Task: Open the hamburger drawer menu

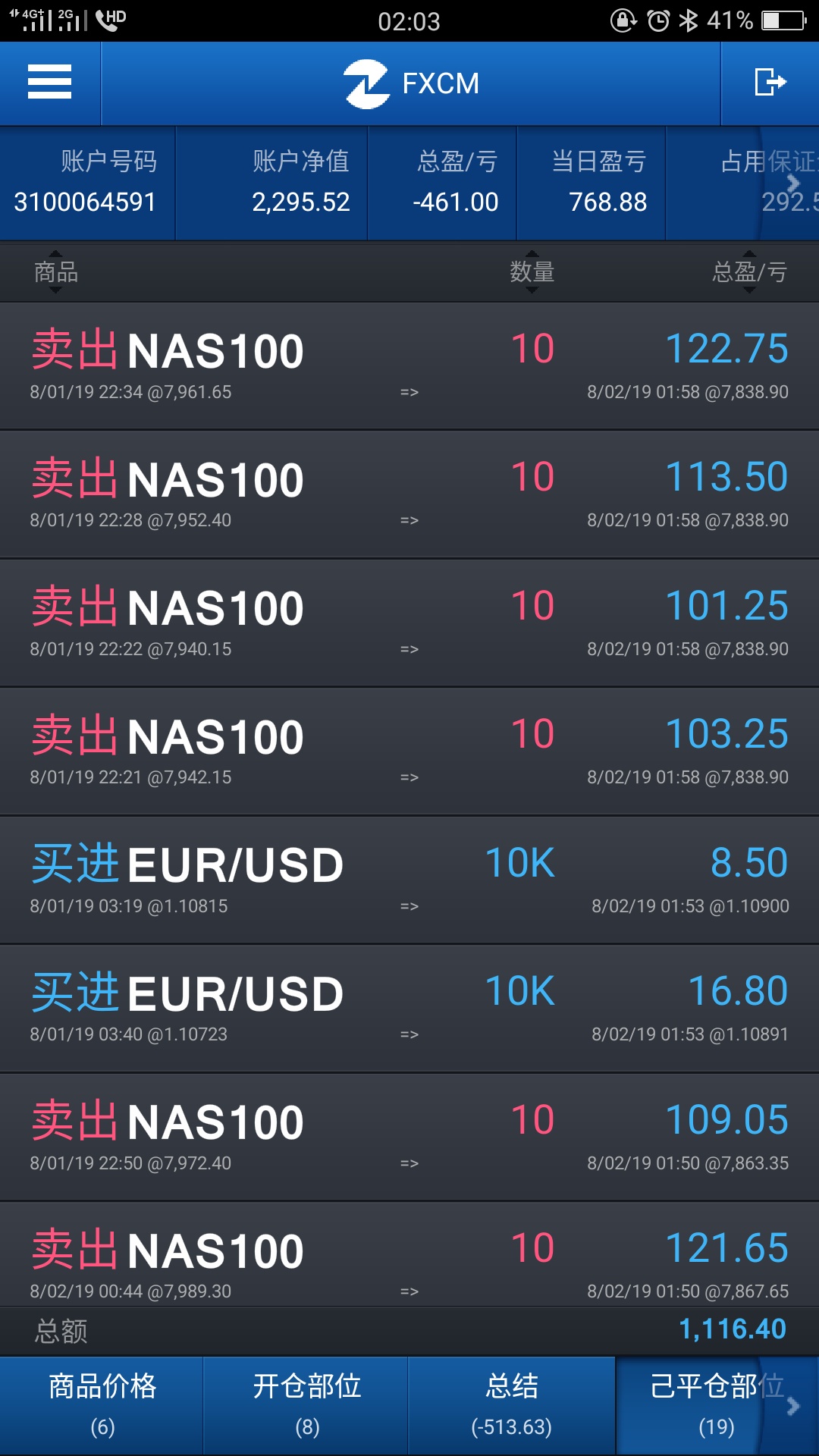Action: (x=50, y=82)
